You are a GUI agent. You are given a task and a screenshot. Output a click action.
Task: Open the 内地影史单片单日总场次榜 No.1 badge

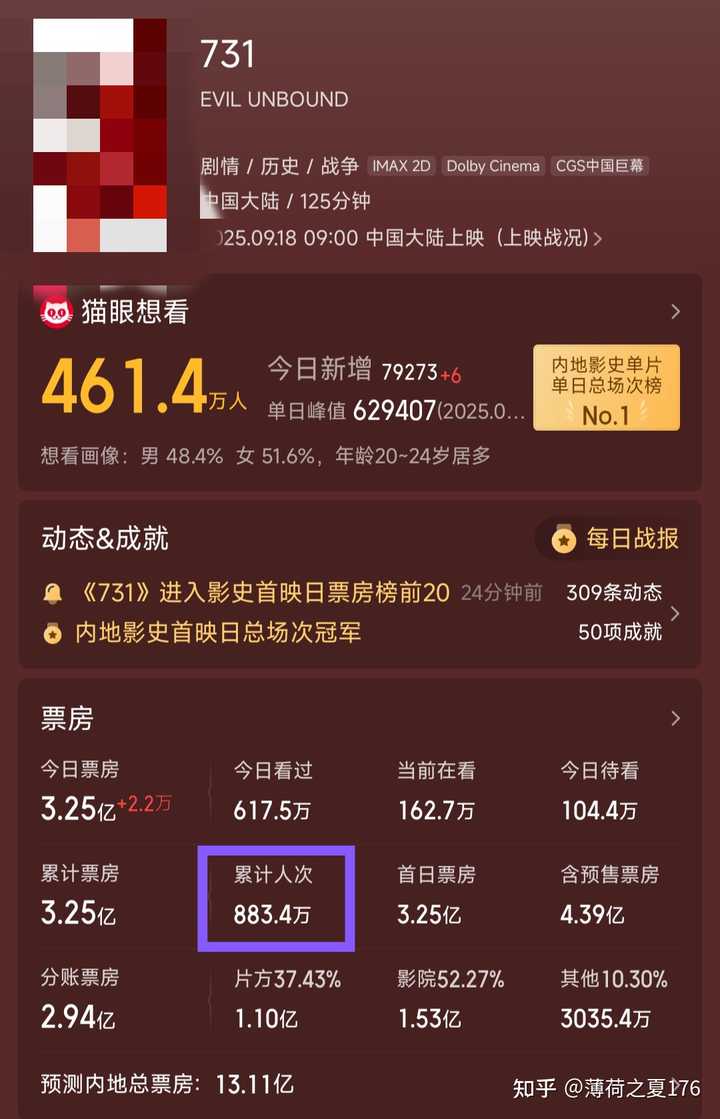[x=606, y=387]
